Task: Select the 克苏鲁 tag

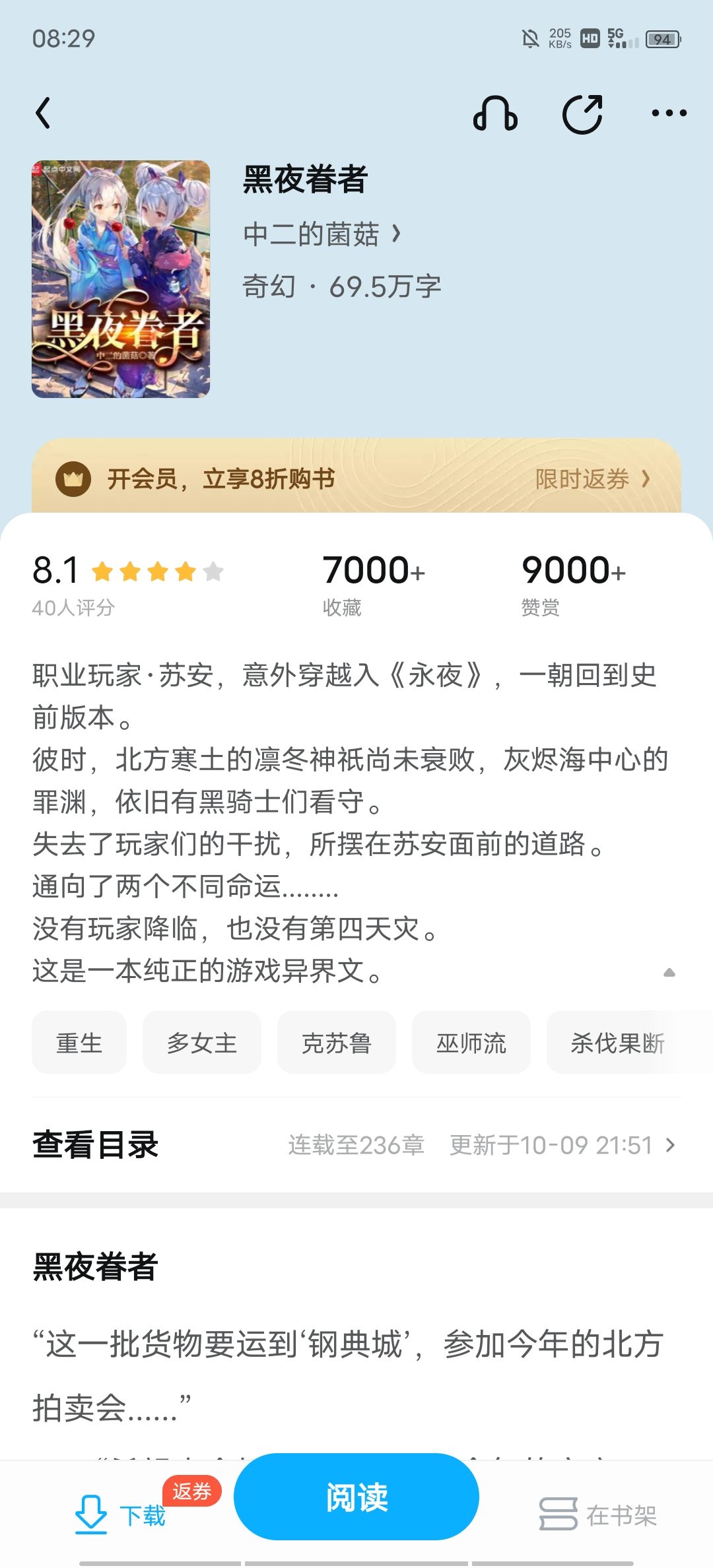Action: [x=337, y=1043]
